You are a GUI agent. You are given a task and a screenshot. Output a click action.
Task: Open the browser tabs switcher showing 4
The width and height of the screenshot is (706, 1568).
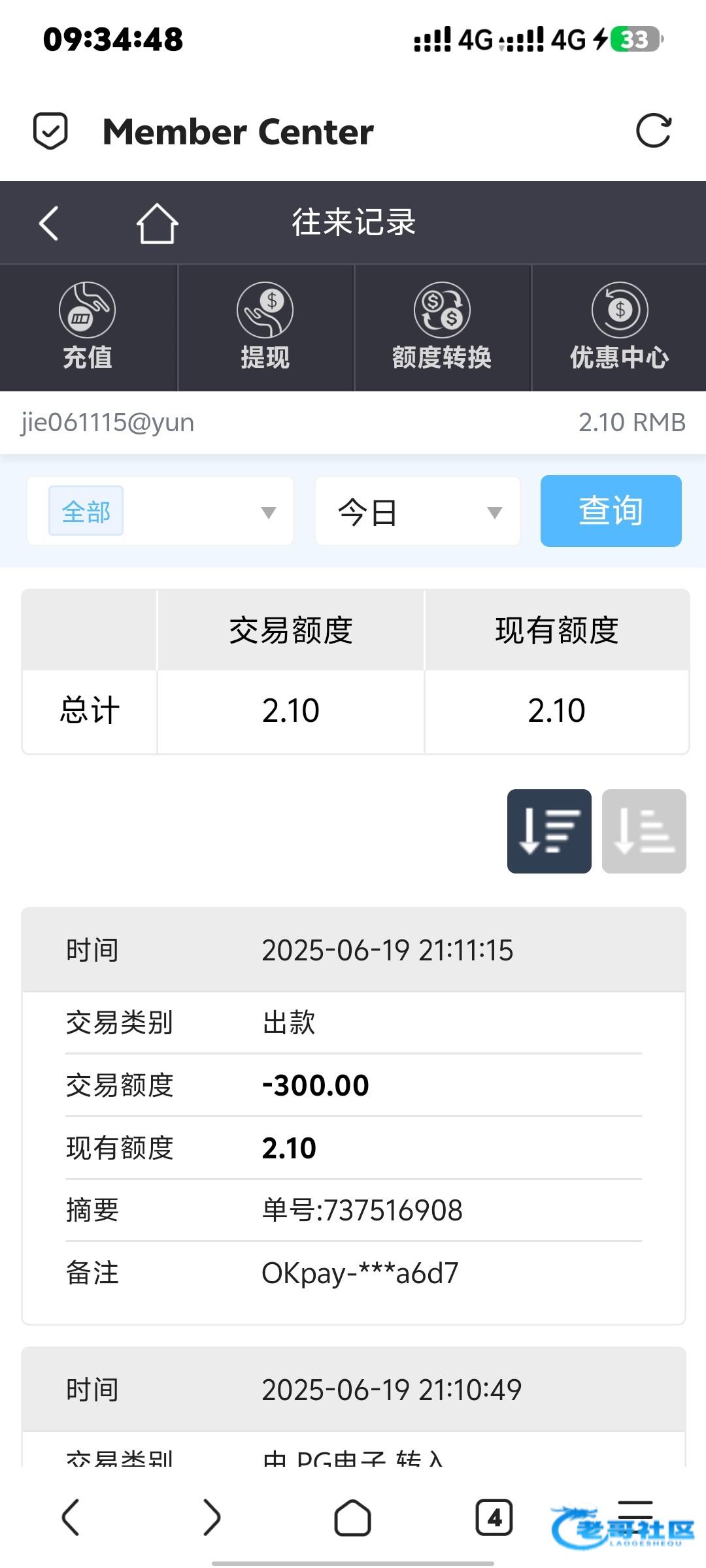(x=494, y=1517)
